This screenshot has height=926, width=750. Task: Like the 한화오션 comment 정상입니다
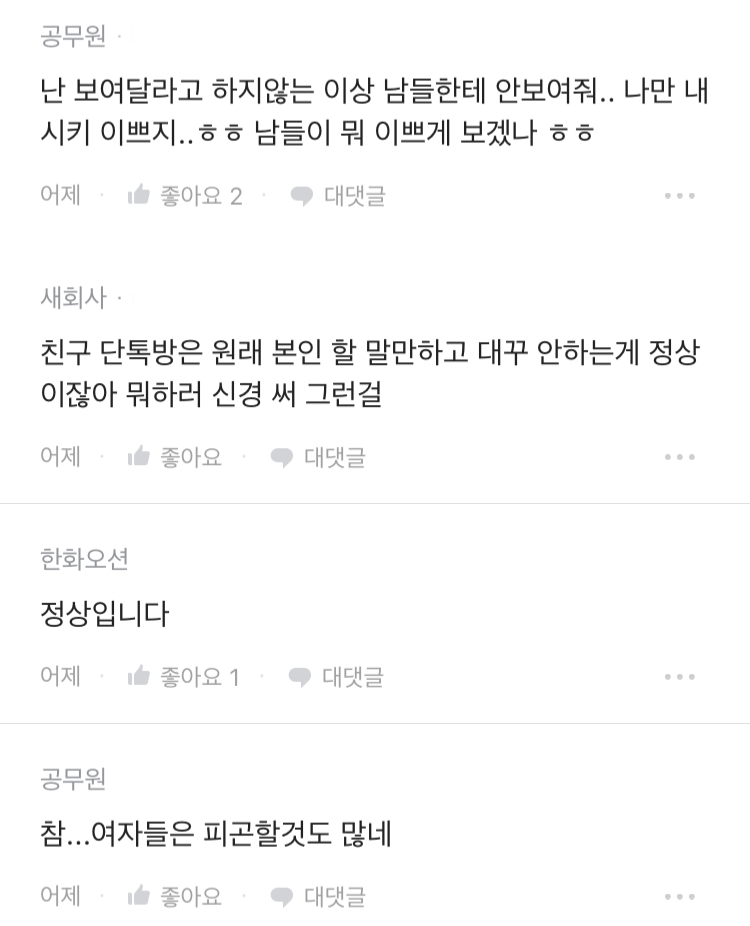(184, 677)
